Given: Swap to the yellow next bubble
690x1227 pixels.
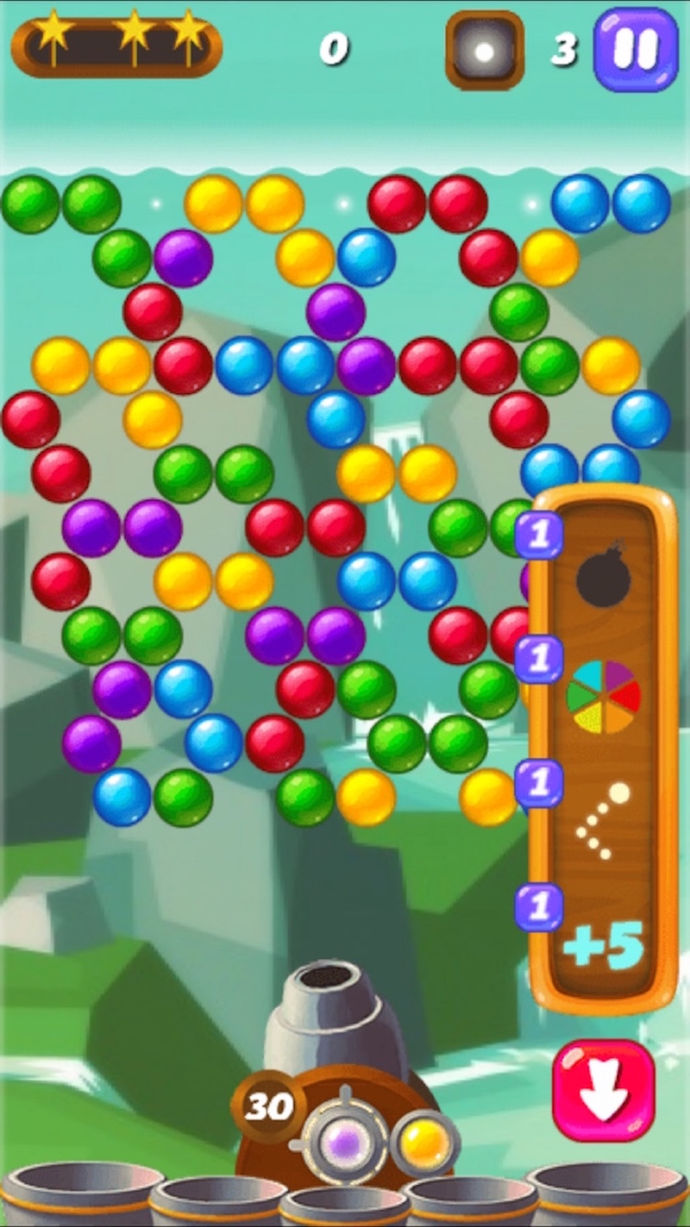Looking at the screenshot, I should click(424, 1142).
